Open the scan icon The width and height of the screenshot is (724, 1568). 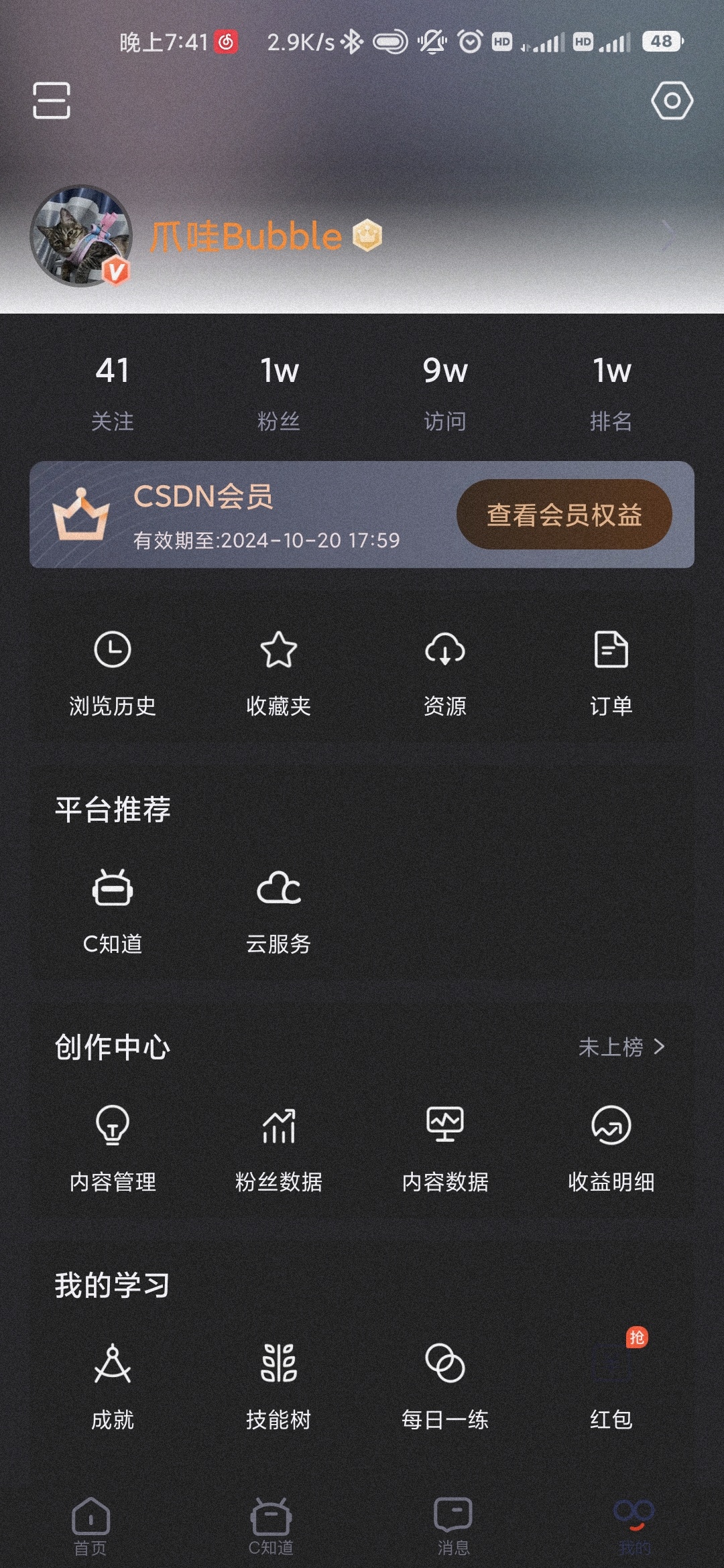click(x=52, y=101)
